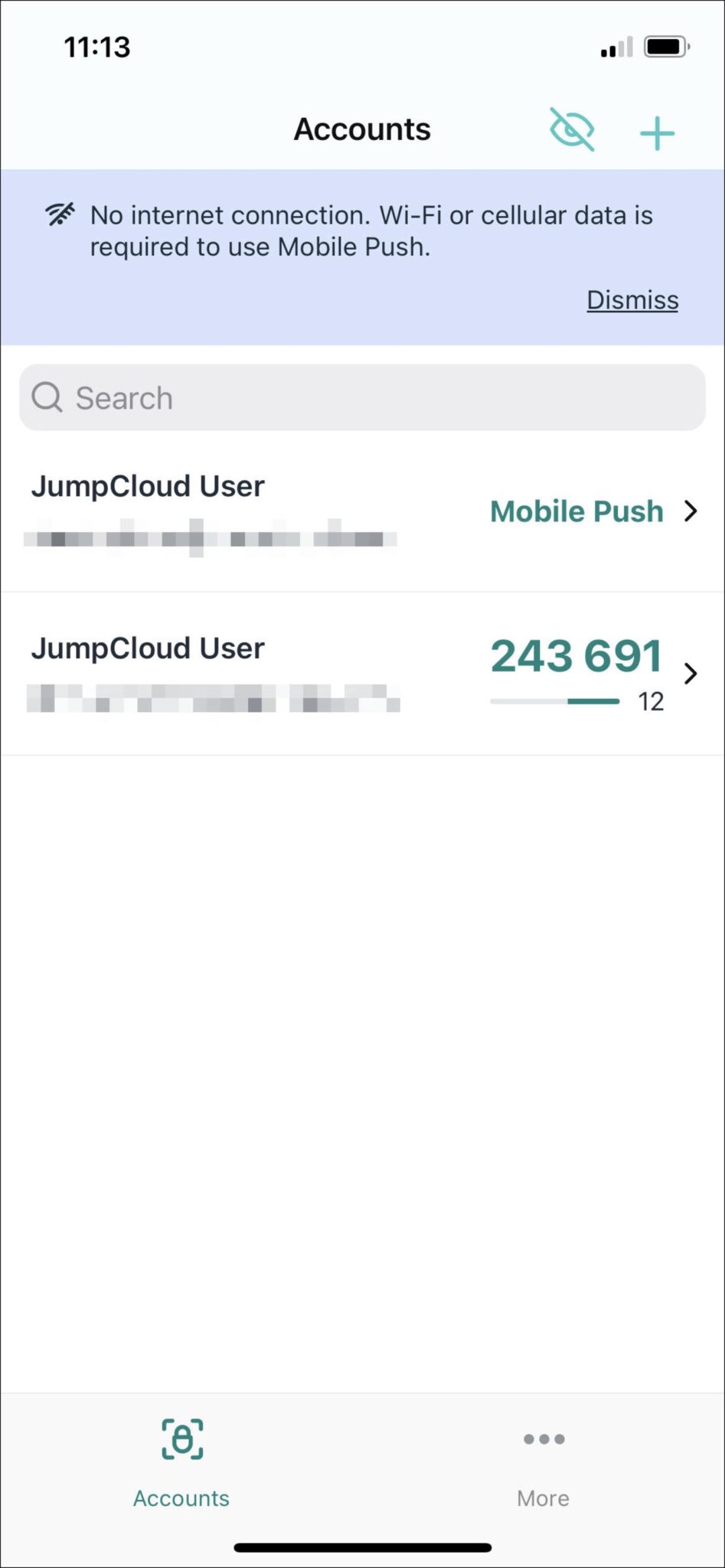Viewport: 725px width, 1568px height.
Task: Tap the chevron next to 243 691
Action: (691, 674)
